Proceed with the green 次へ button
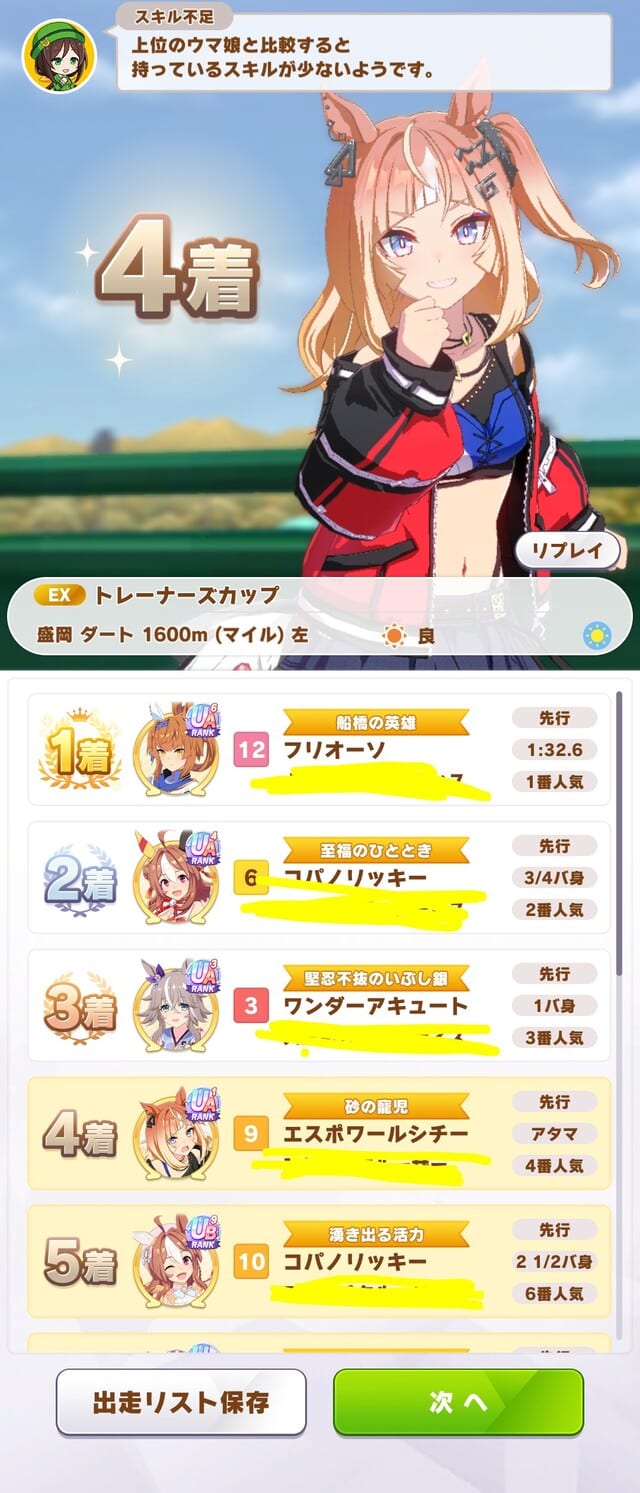Viewport: 640px width, 1493px height. coord(458,1402)
